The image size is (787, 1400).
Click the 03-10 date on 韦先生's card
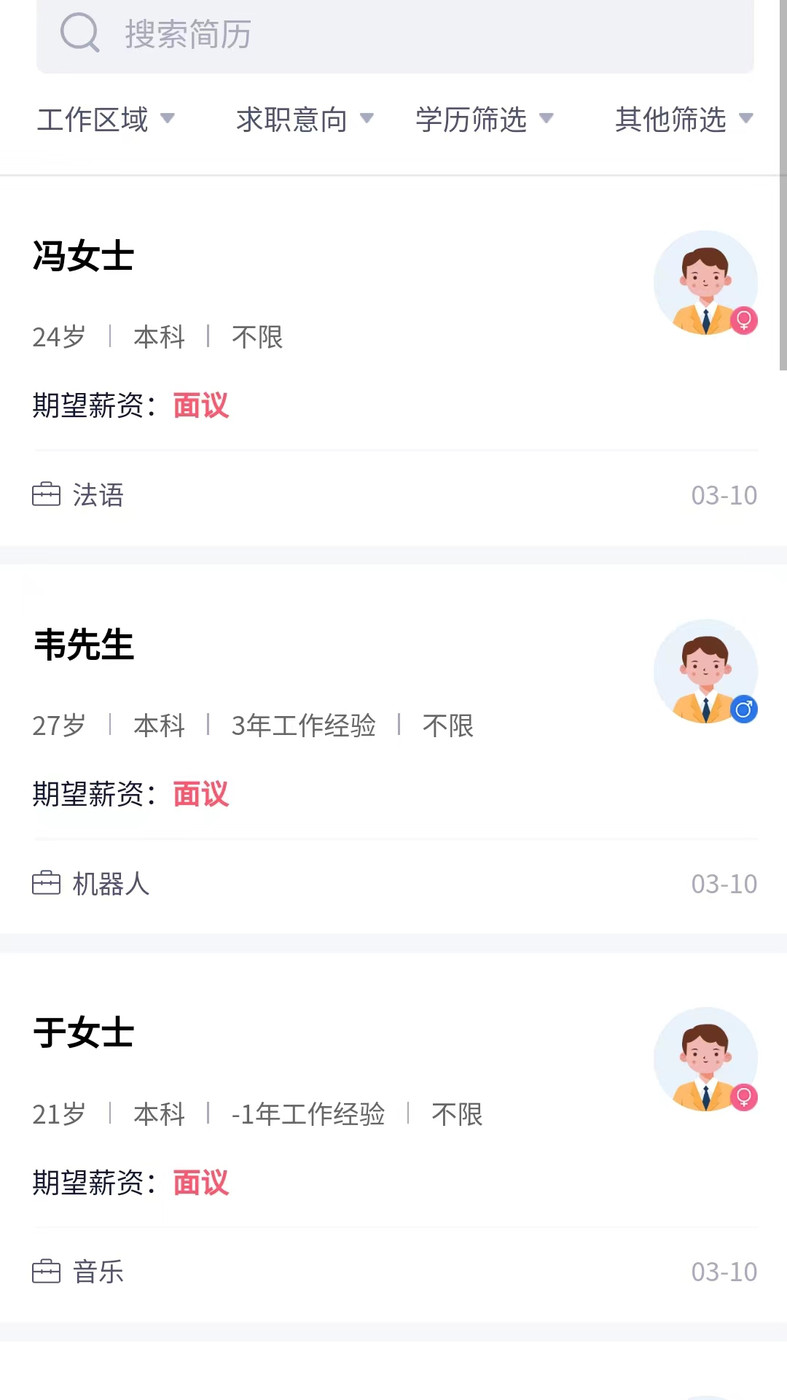point(723,883)
